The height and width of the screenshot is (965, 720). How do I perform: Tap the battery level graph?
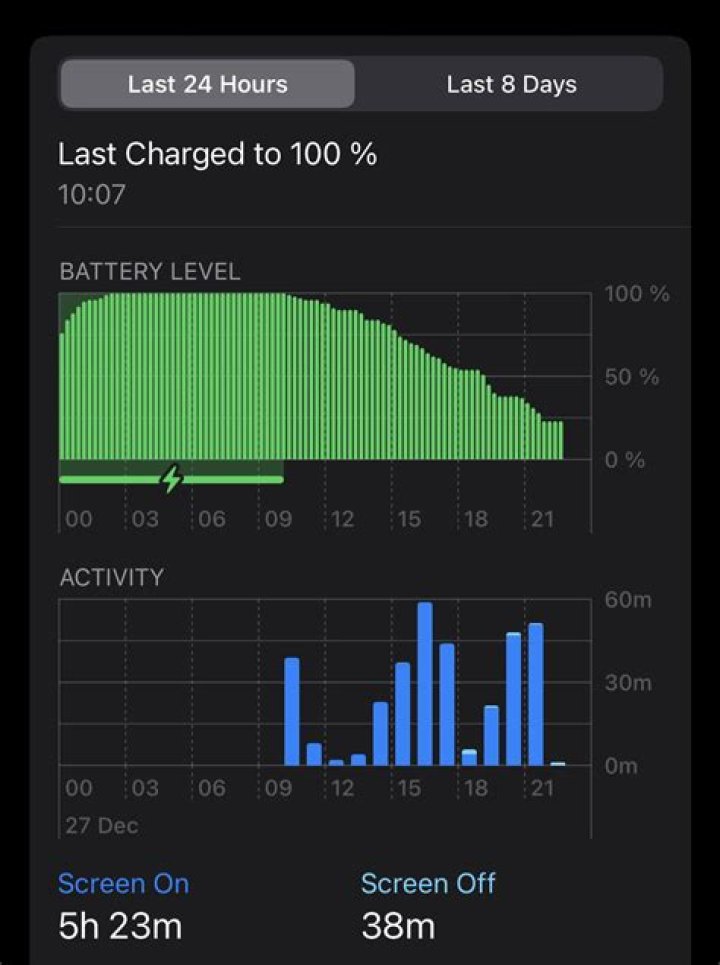[x=325, y=377]
